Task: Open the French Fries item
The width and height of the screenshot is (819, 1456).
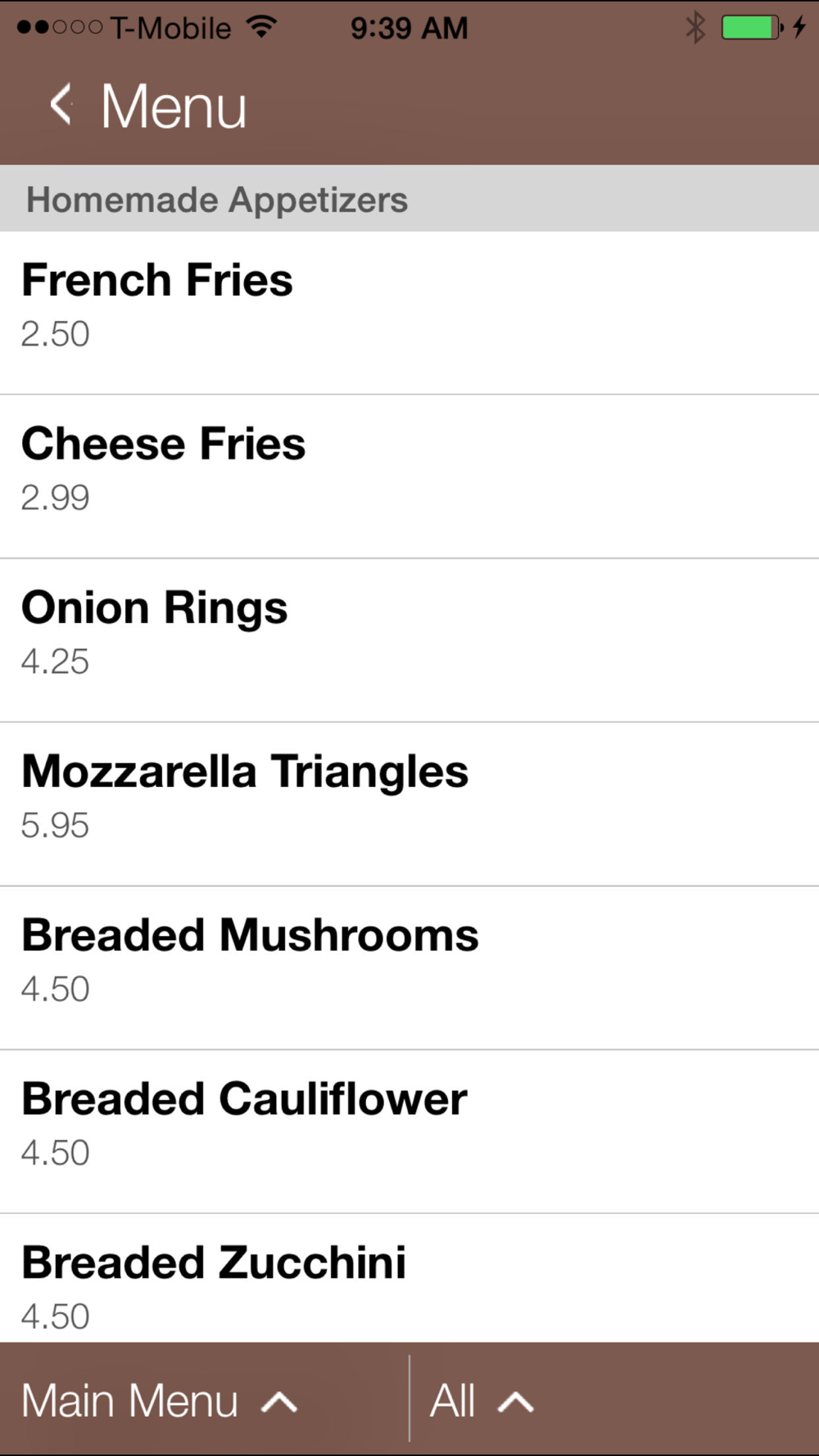Action: pos(409,313)
